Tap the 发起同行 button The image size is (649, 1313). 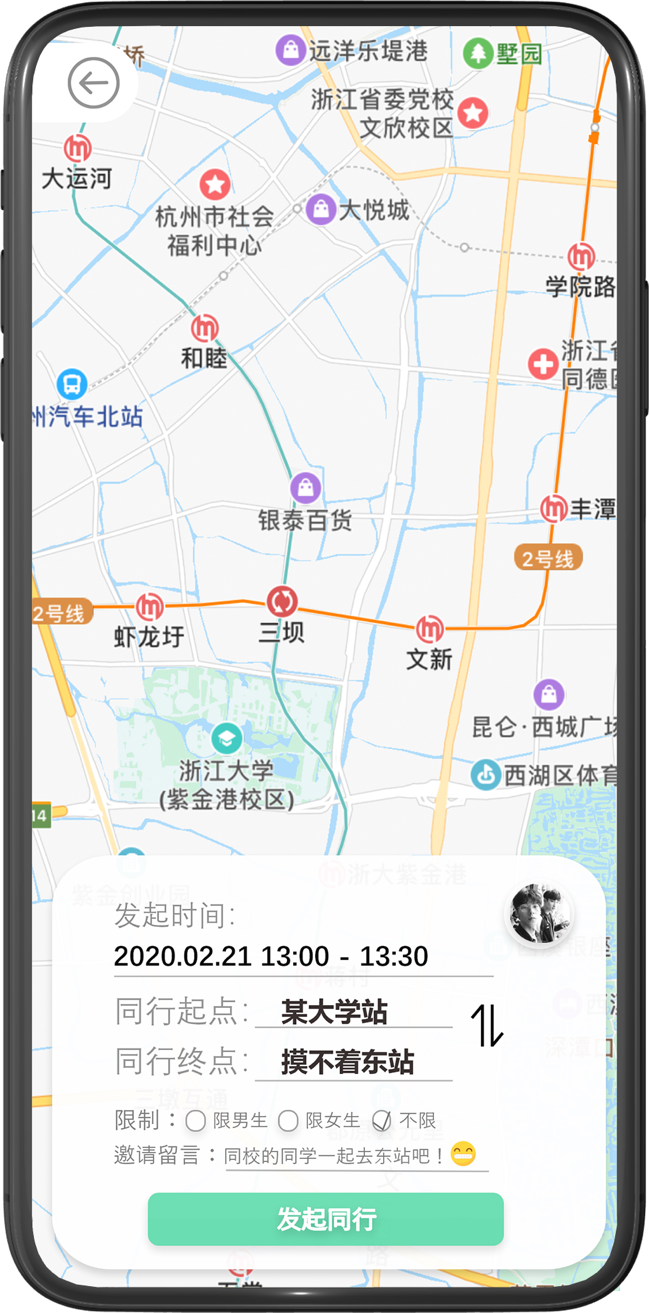(325, 1219)
